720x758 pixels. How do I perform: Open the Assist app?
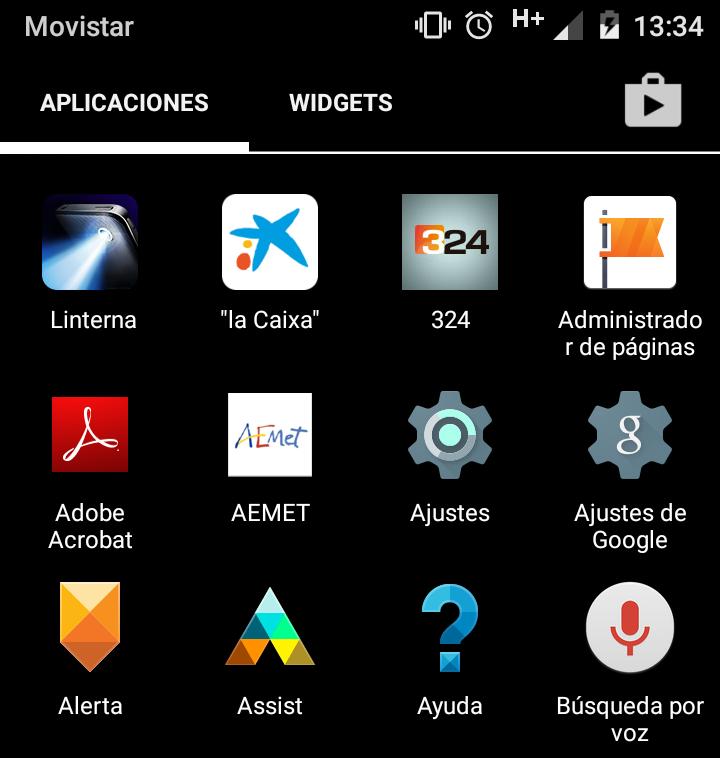[x=270, y=627]
